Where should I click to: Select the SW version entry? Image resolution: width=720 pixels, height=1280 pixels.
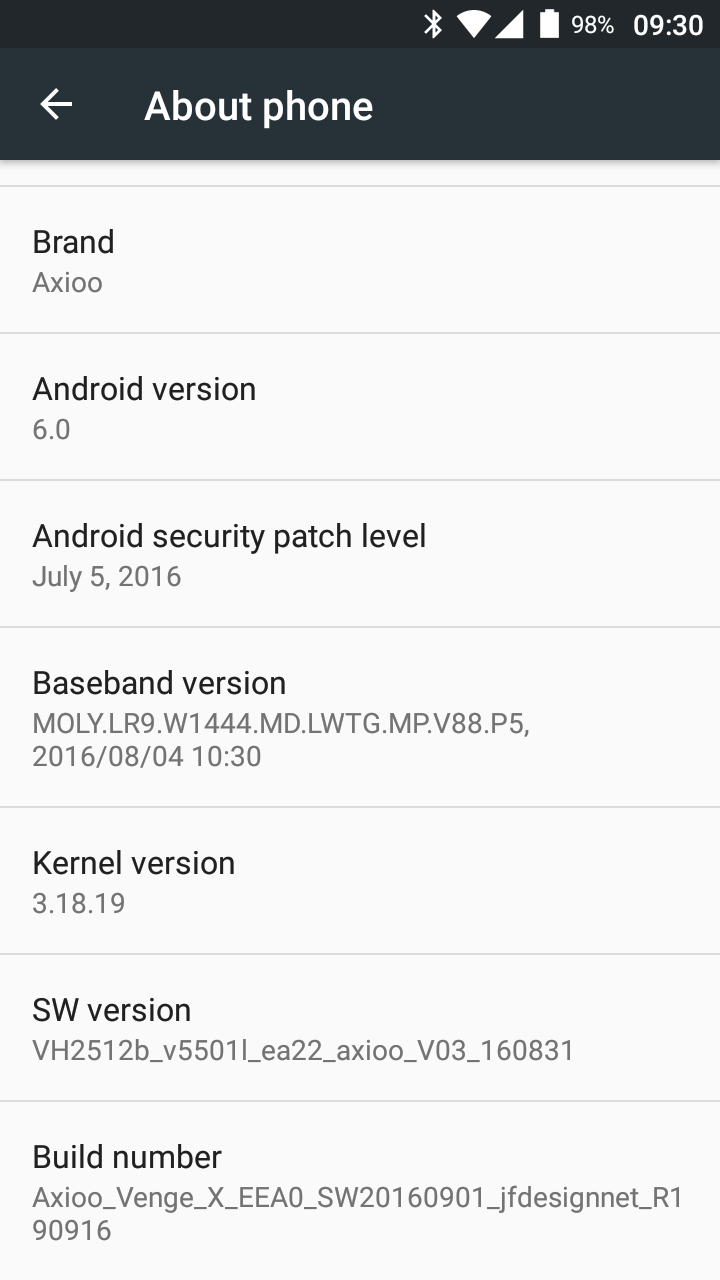click(x=360, y=1028)
